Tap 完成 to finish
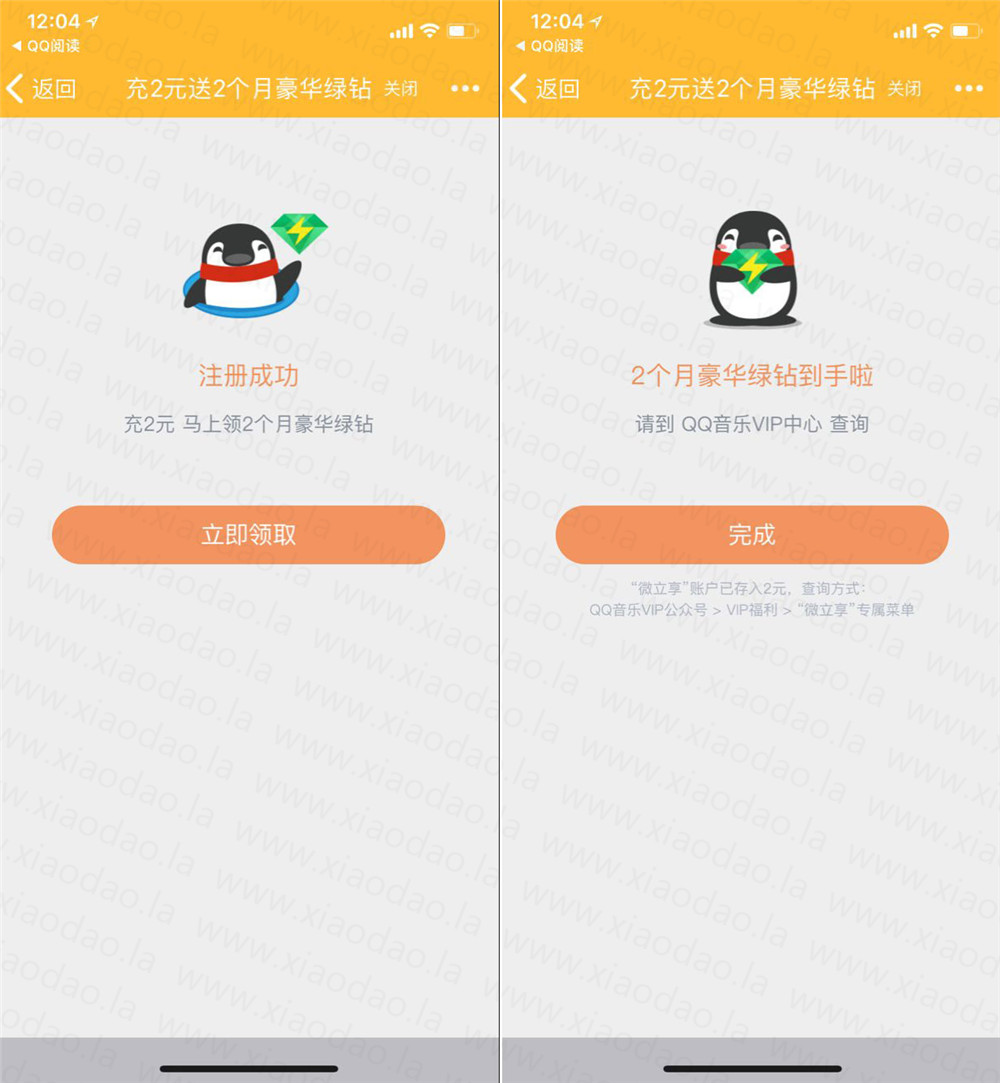Screen dimensions: 1000x1083 [751, 535]
